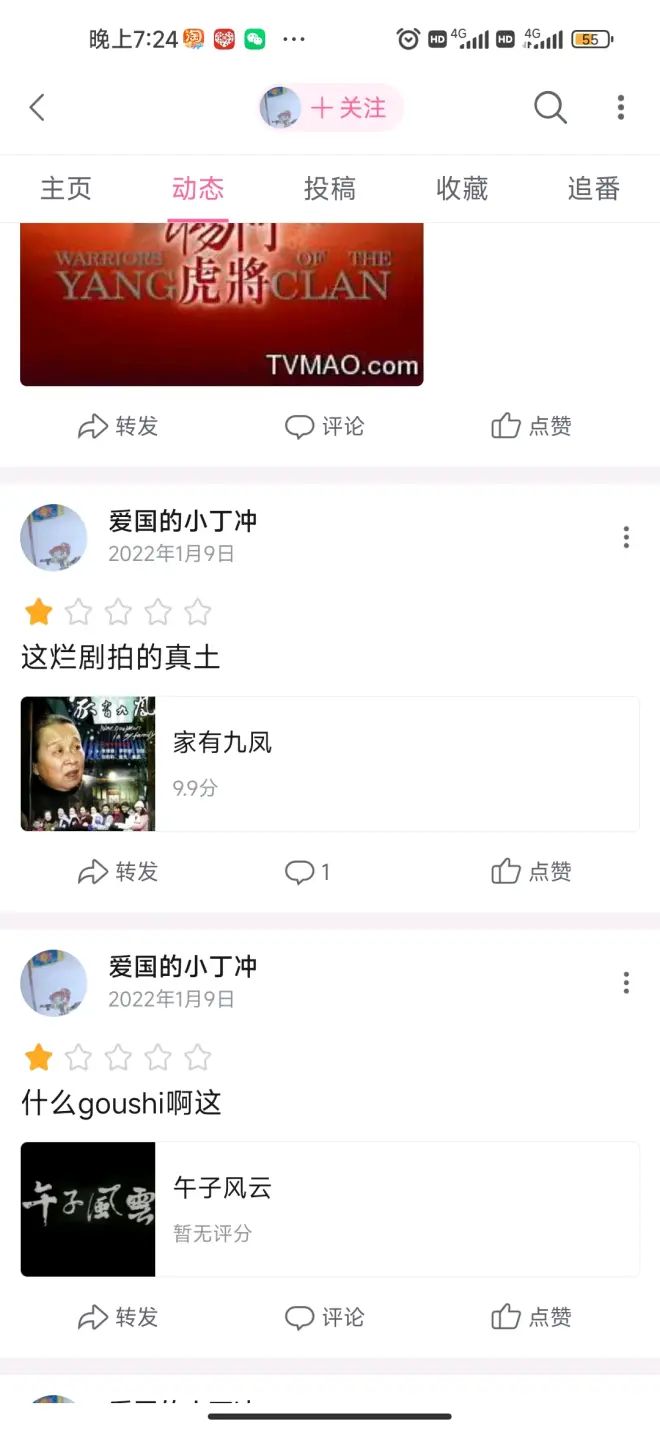Like the post with the TVMAO.com image
The image size is (660, 1430).
(531, 427)
